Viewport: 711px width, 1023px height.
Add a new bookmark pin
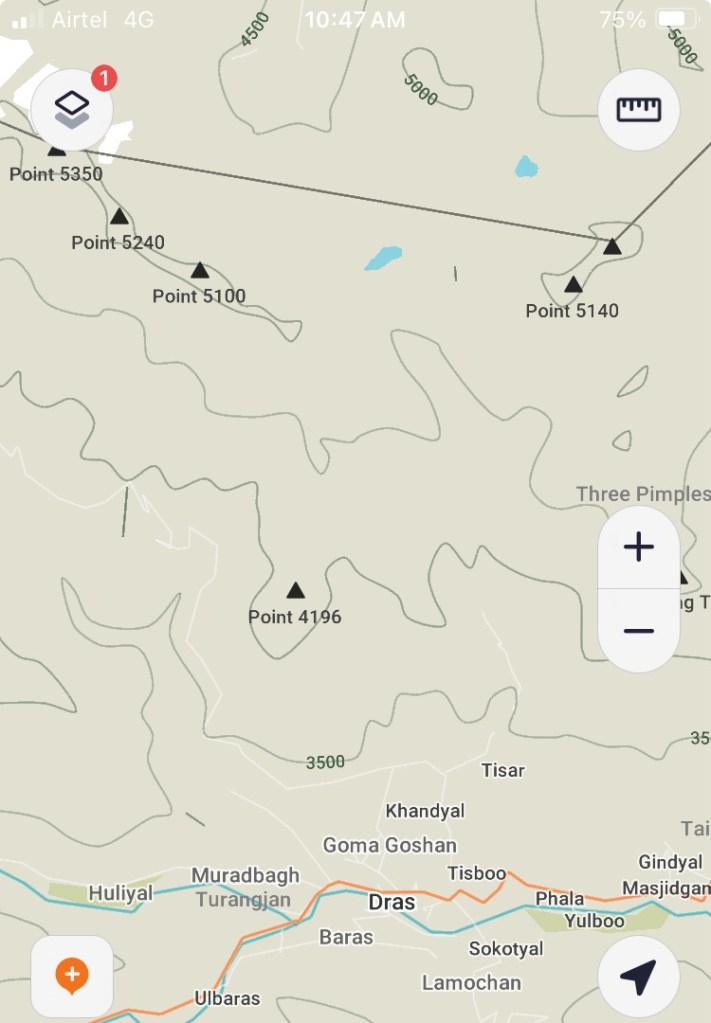72,976
